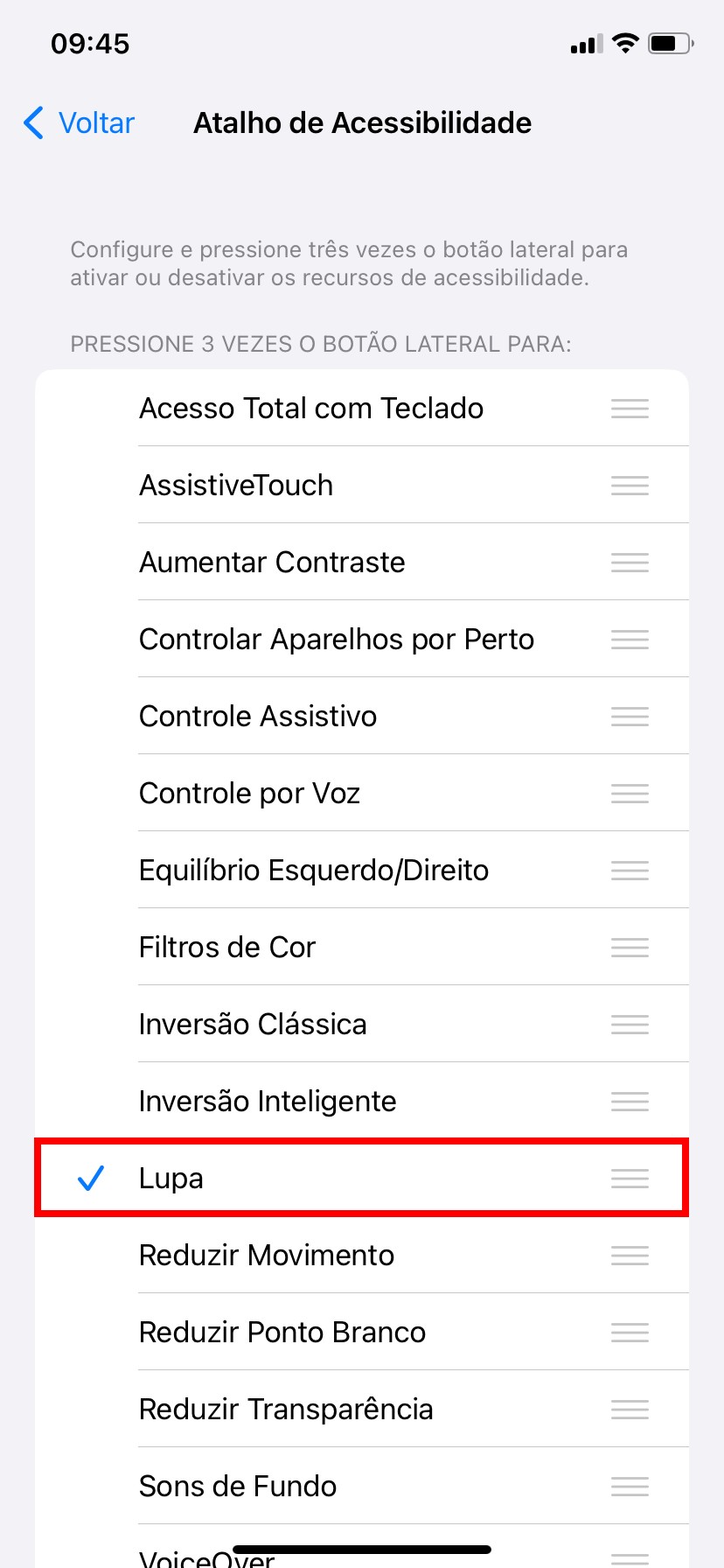This screenshot has width=724, height=1568.
Task: Select Equilíbrio Esquerdo/Direito
Action: (x=314, y=871)
